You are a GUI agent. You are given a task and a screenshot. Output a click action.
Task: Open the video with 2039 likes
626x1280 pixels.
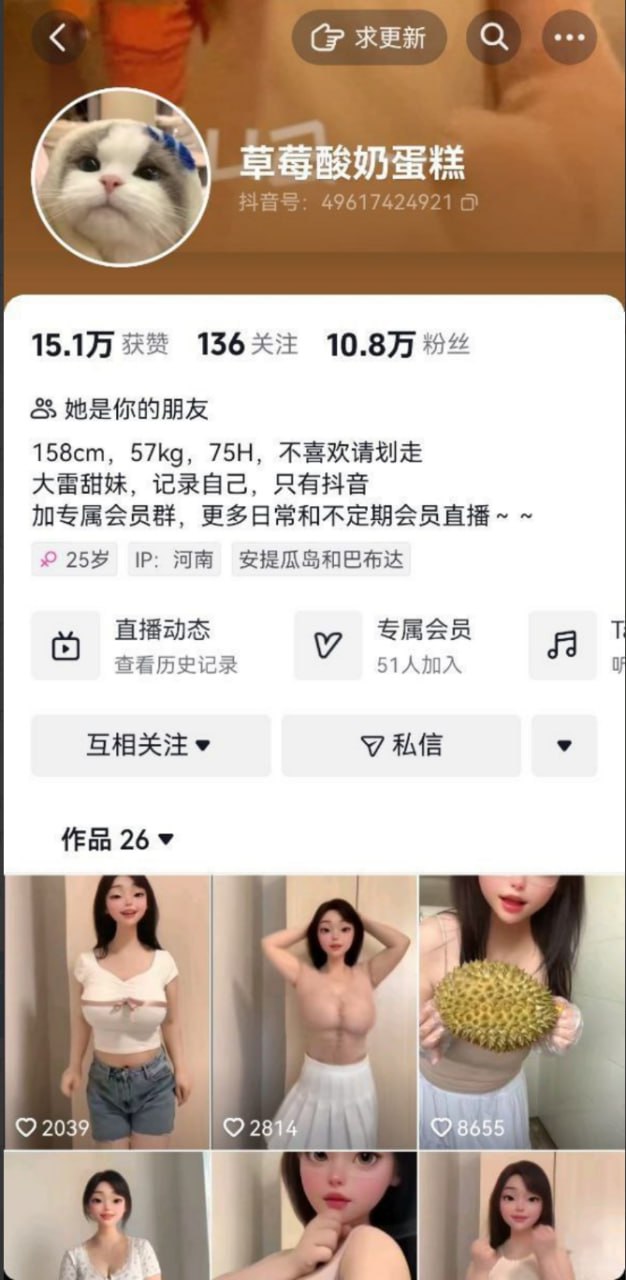pos(107,1012)
